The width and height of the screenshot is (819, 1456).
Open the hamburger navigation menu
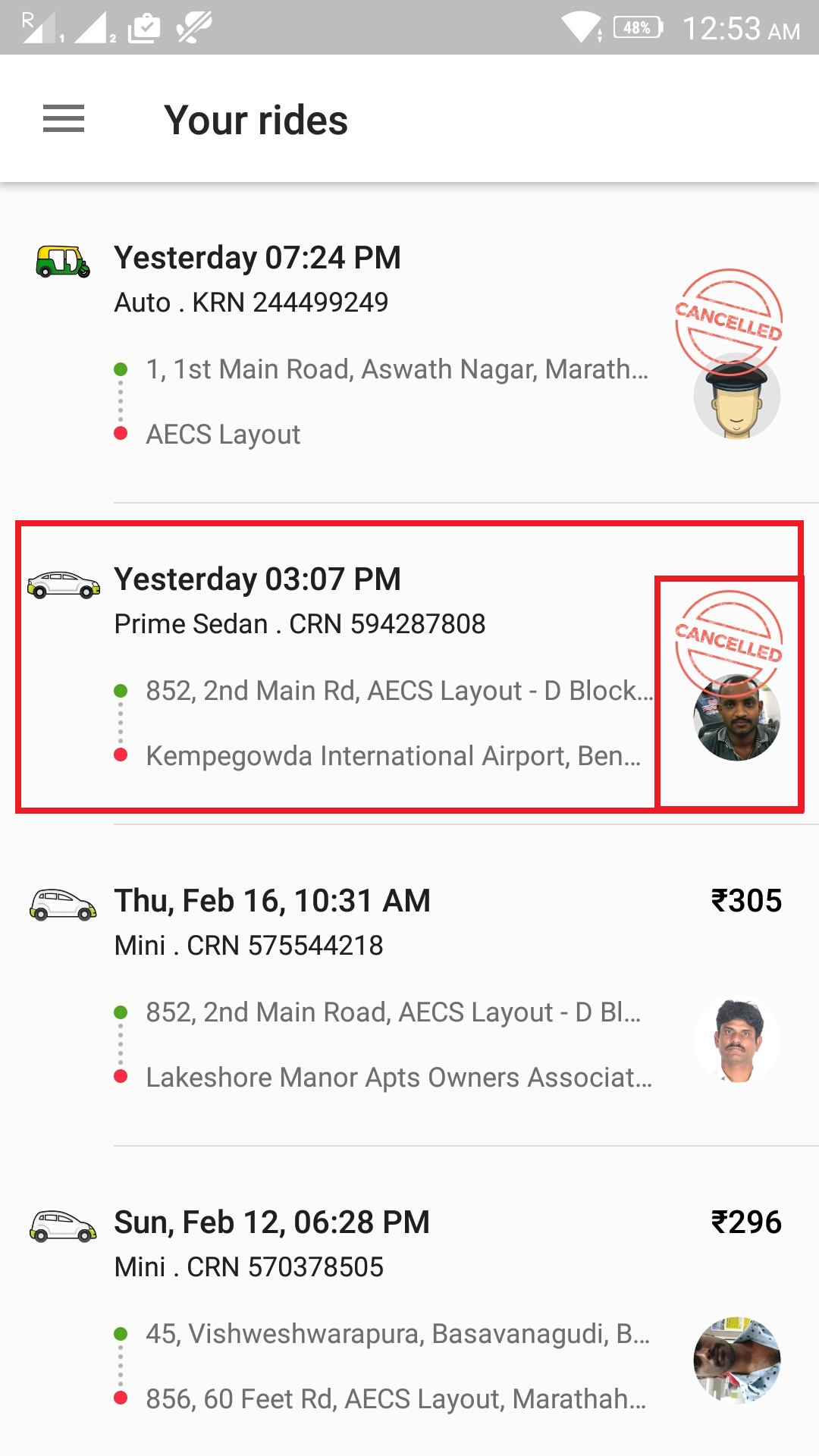click(64, 119)
